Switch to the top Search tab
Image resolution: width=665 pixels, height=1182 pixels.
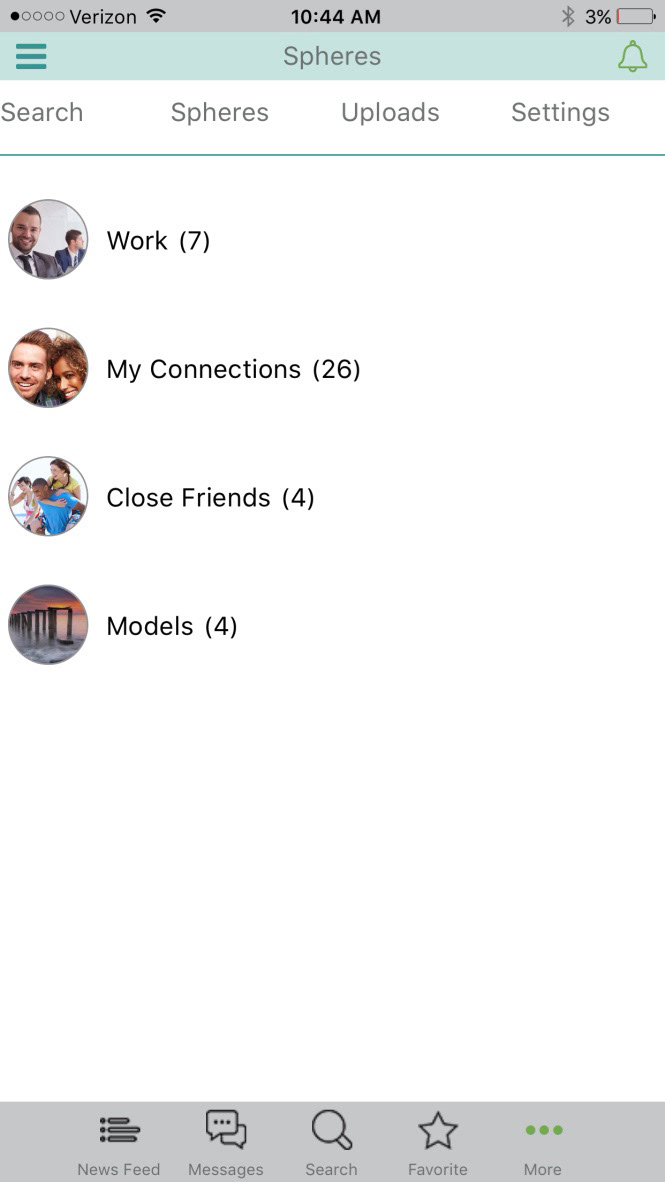pos(42,113)
